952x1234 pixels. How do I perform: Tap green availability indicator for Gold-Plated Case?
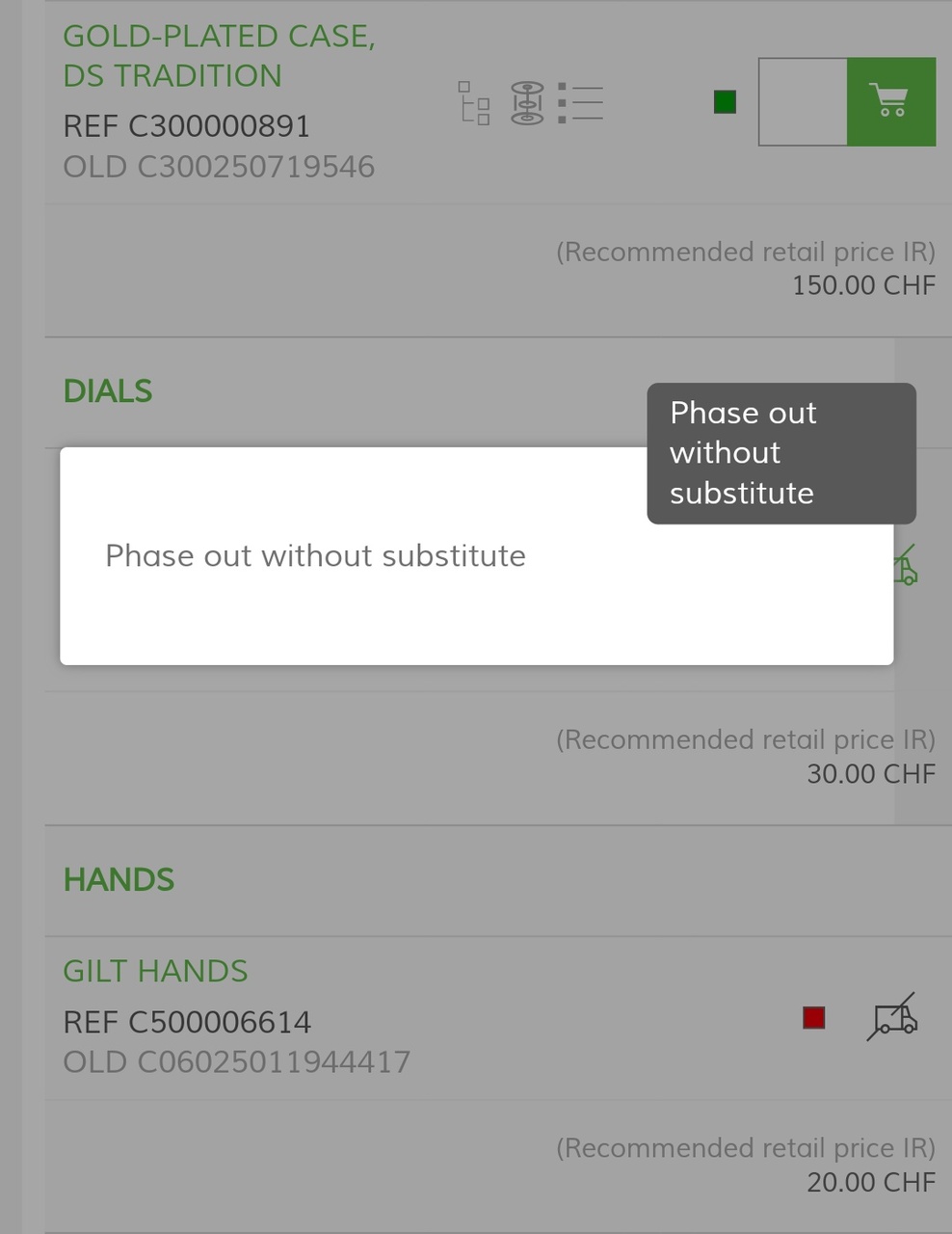point(726,101)
